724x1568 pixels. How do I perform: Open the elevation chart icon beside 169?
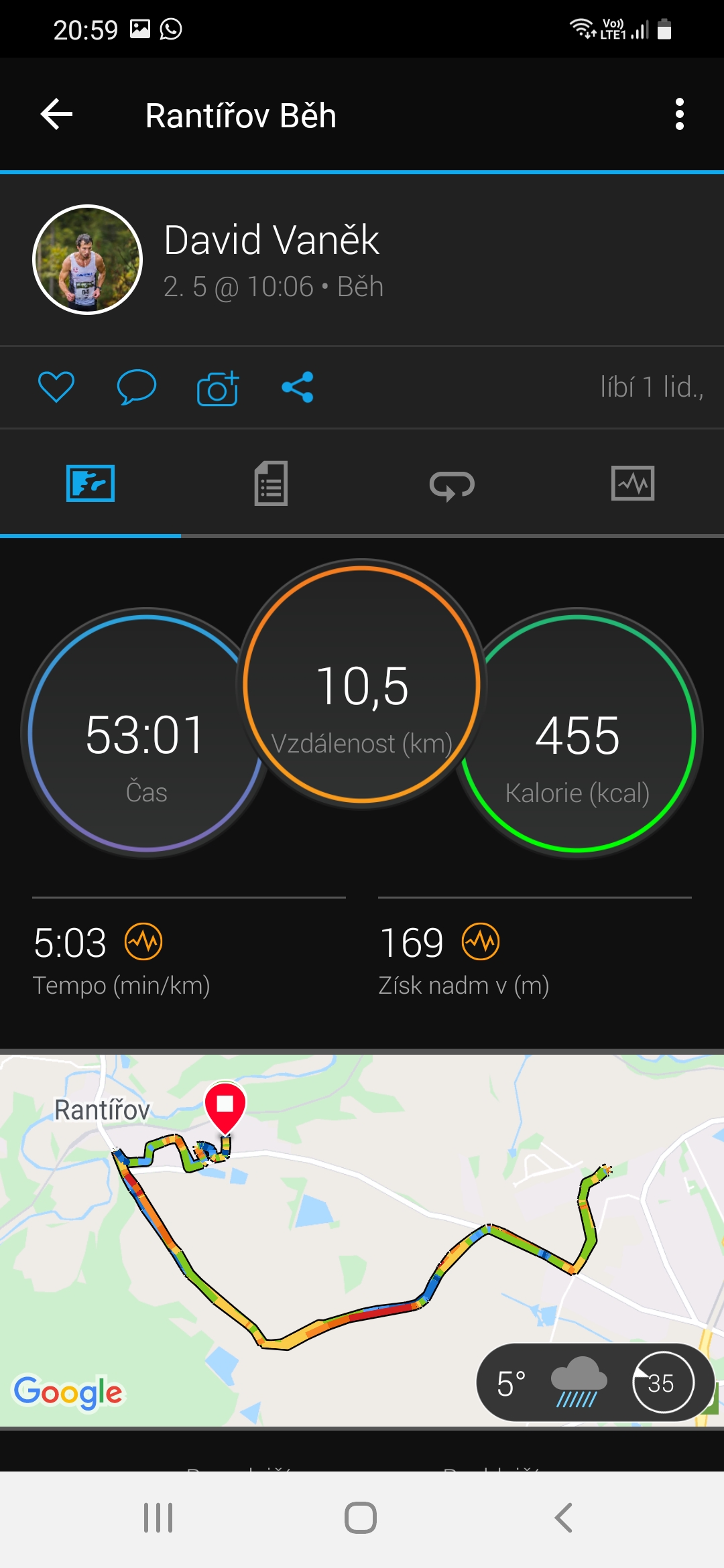(481, 941)
